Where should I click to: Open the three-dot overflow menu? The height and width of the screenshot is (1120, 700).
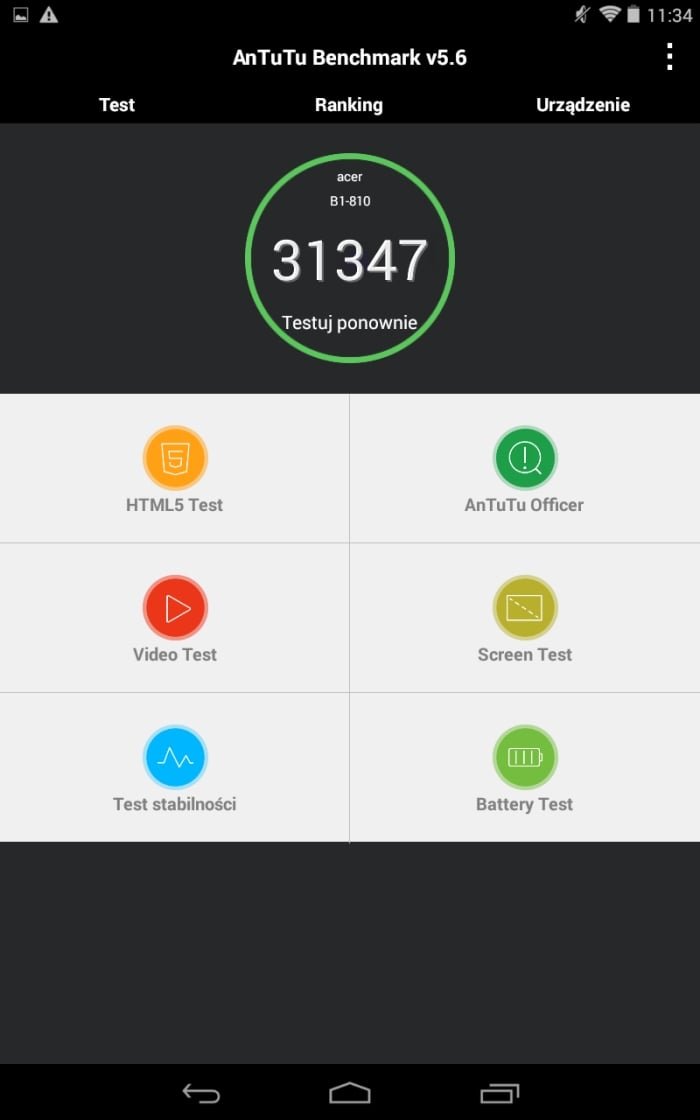(669, 56)
